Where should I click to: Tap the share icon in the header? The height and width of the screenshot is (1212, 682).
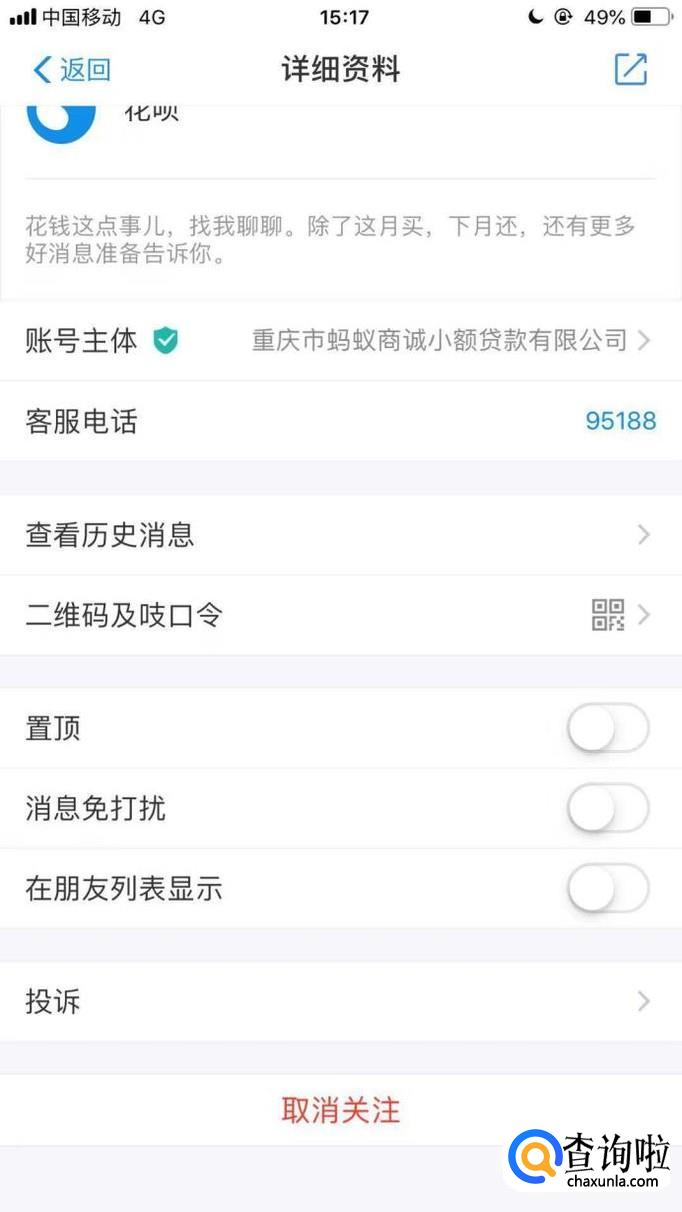coord(630,69)
